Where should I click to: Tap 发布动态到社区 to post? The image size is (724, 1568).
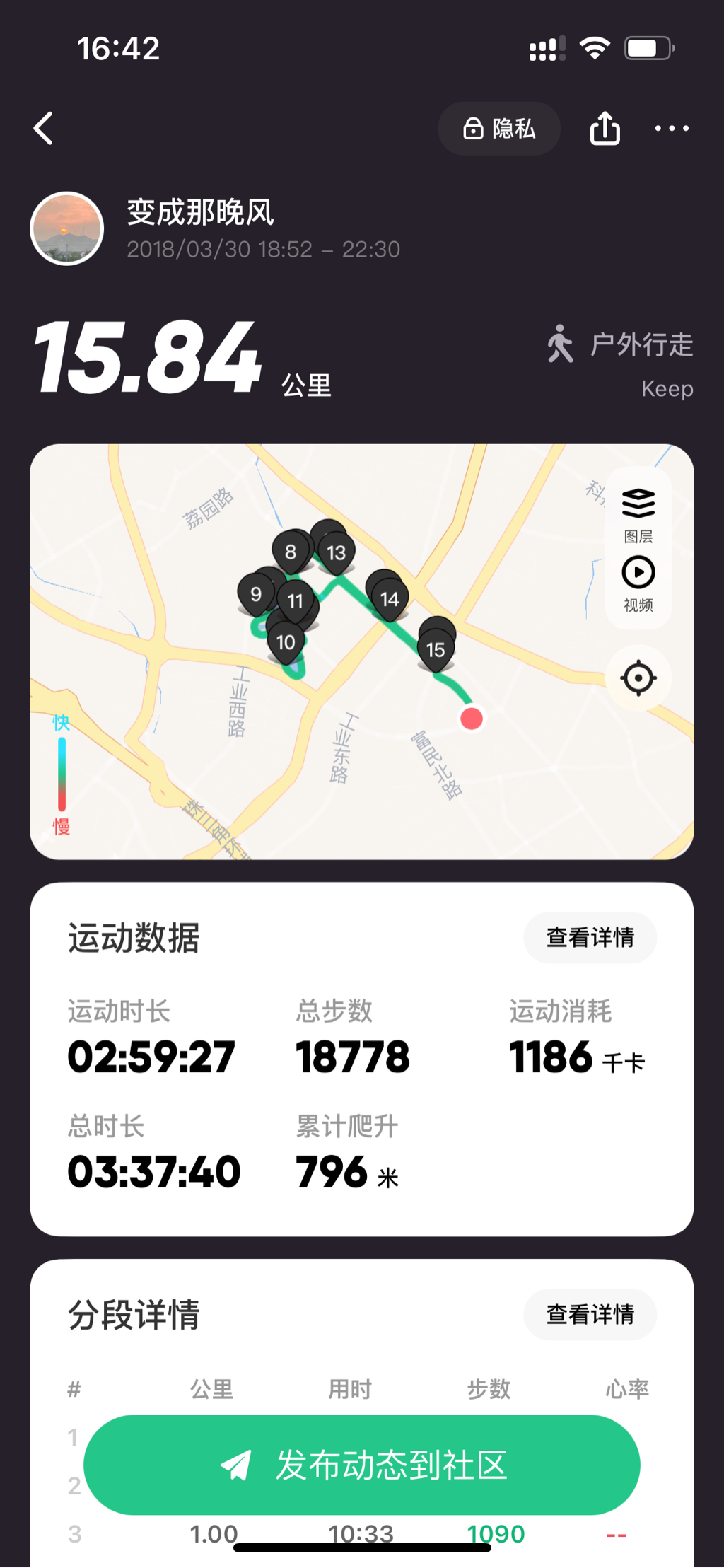[x=362, y=1465]
